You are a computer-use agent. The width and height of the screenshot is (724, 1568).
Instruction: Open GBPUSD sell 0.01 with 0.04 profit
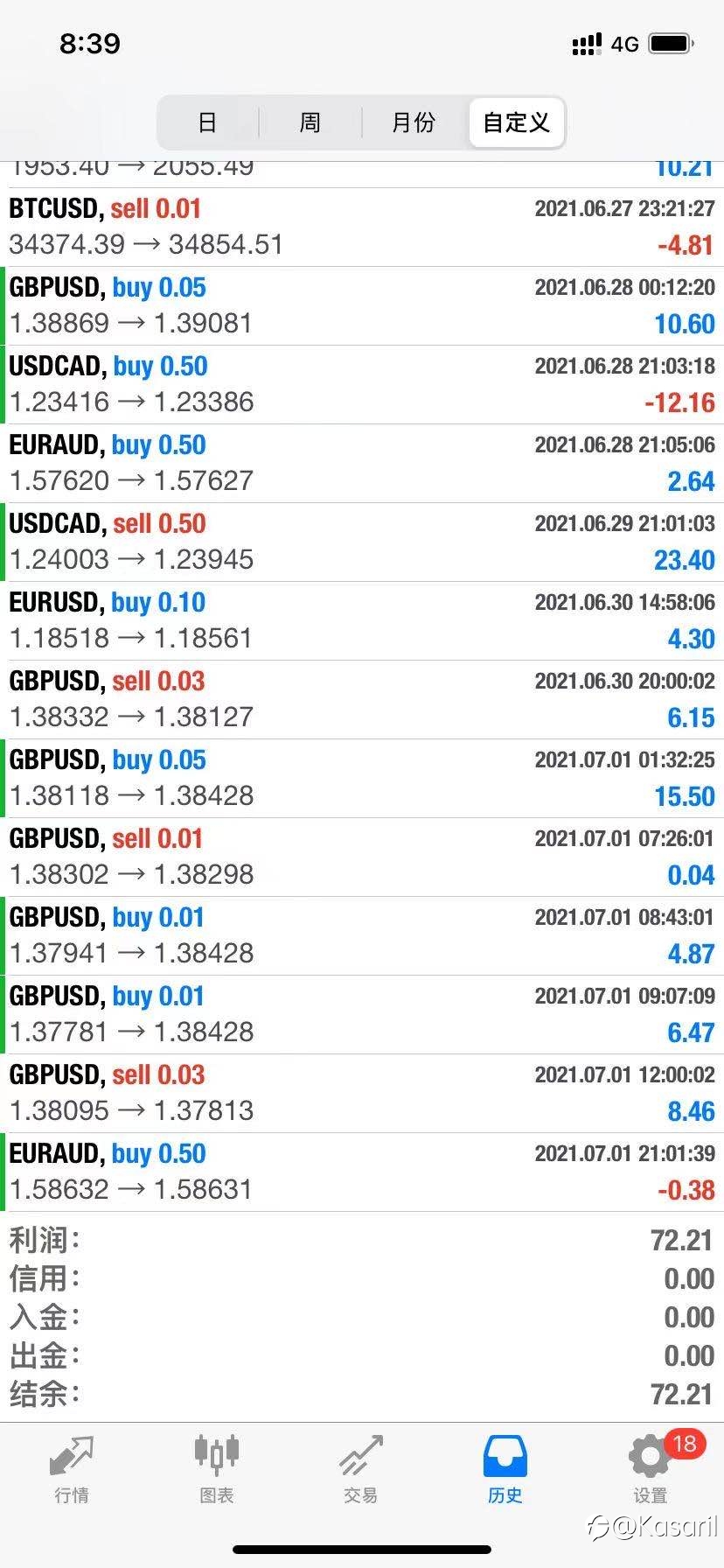pyautogui.click(x=362, y=857)
